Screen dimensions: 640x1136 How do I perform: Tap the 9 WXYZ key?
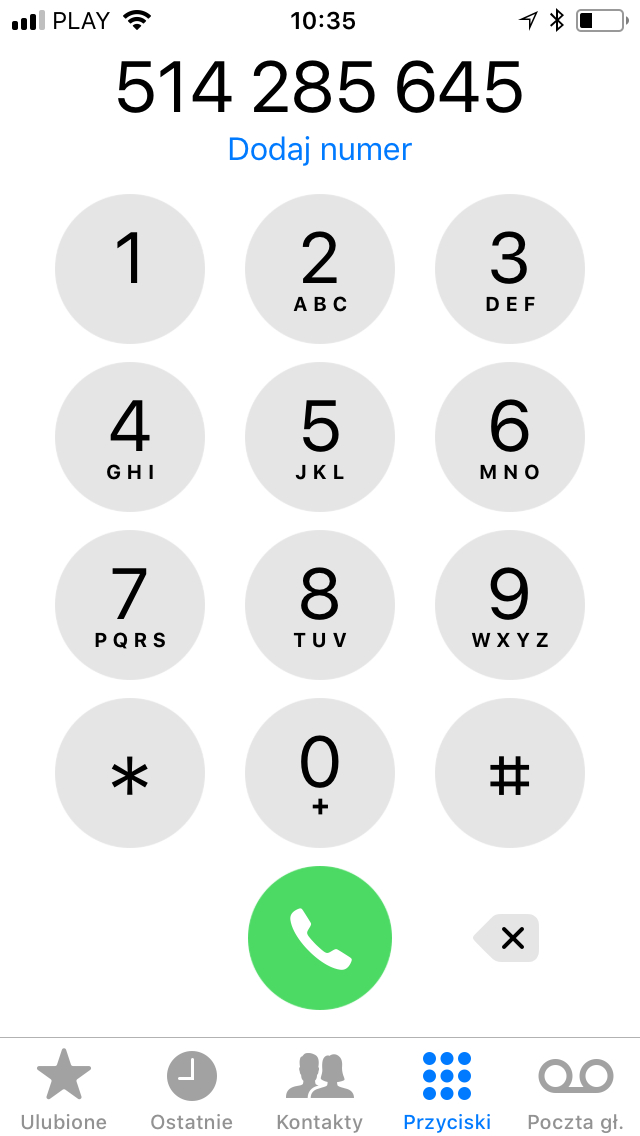coord(510,605)
